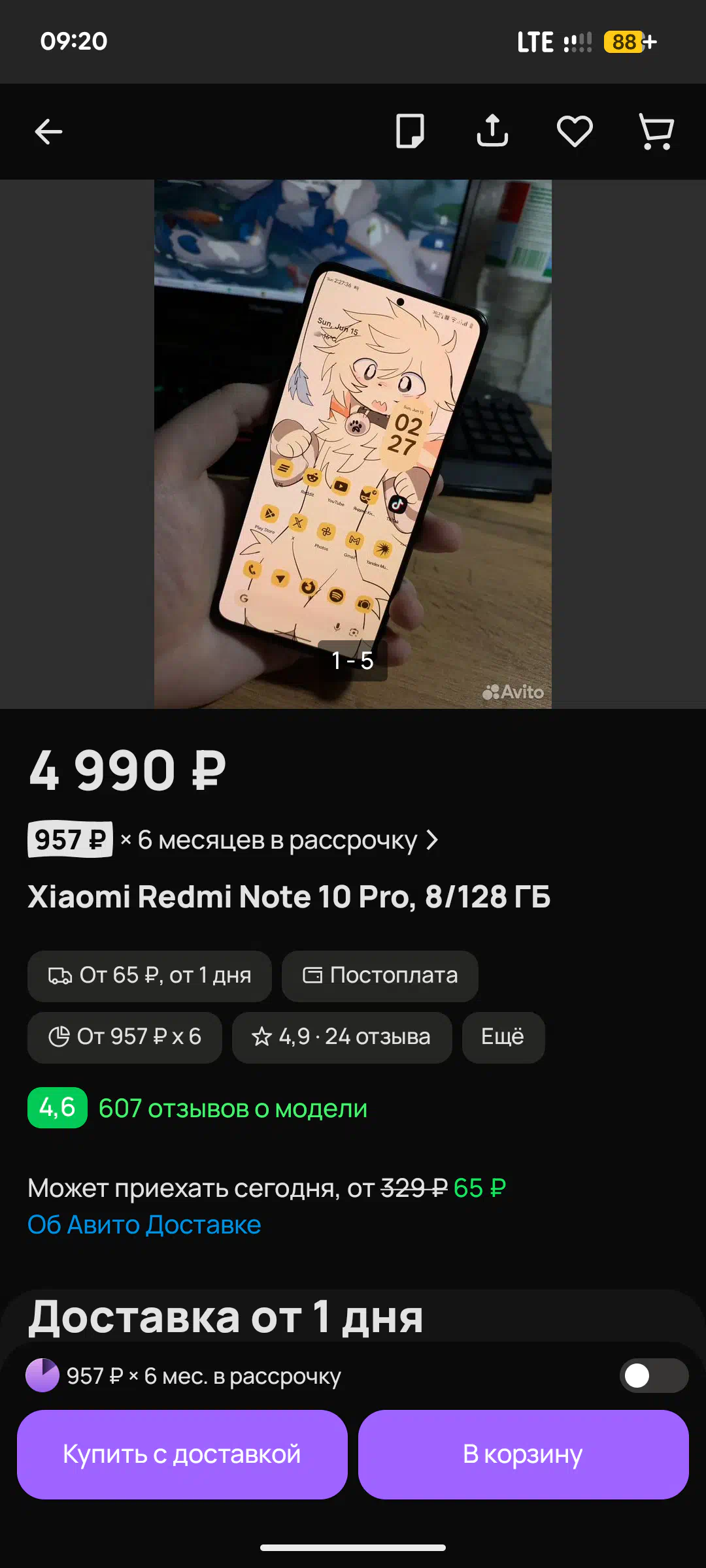Screen dimensions: 706x1568
Task: Go back using the arrow
Action: pyautogui.click(x=48, y=132)
